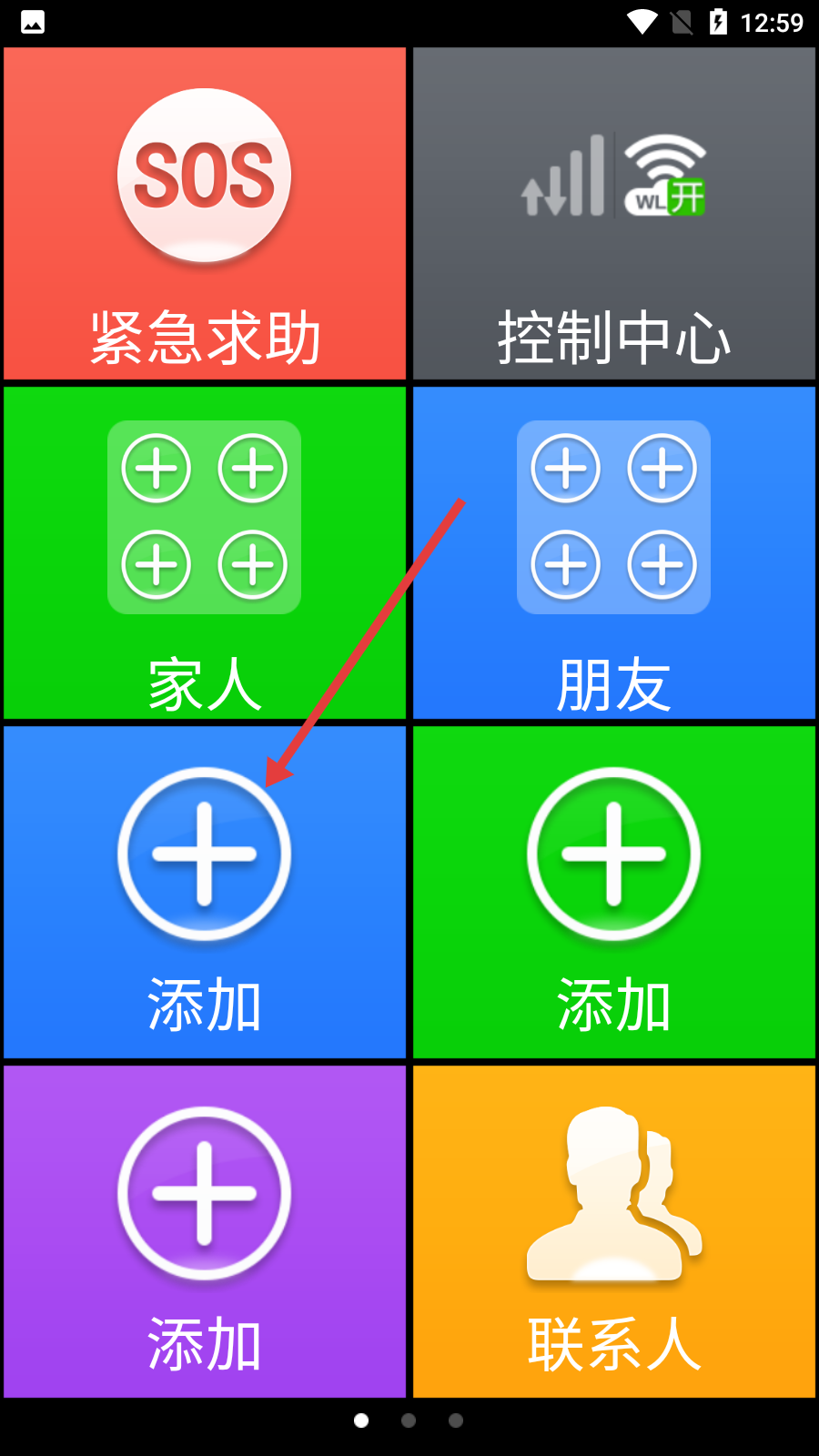Tap the blue 添加 add tile
Viewport: 819px width, 1456px height.
(x=205, y=892)
